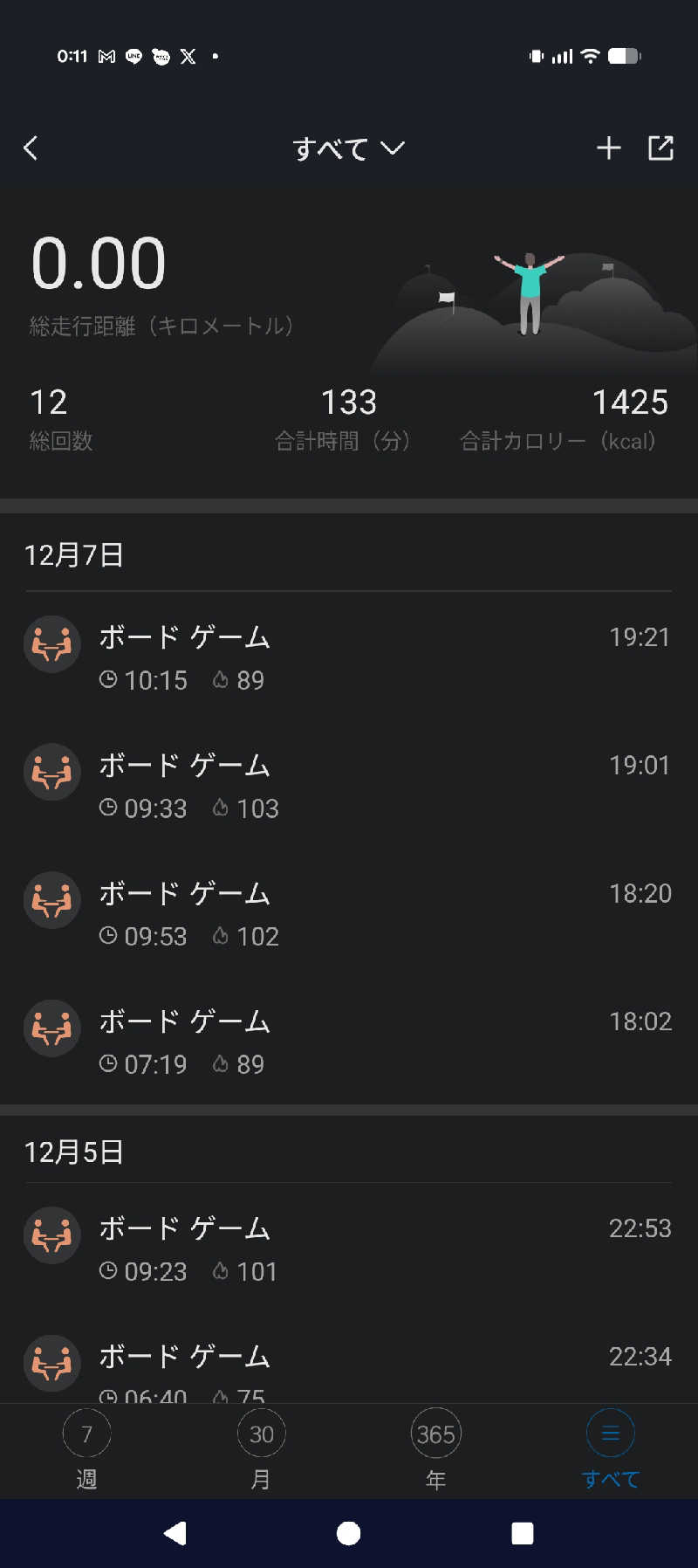Tap the system home button
Screen dimensions: 698x1568
click(x=348, y=1533)
